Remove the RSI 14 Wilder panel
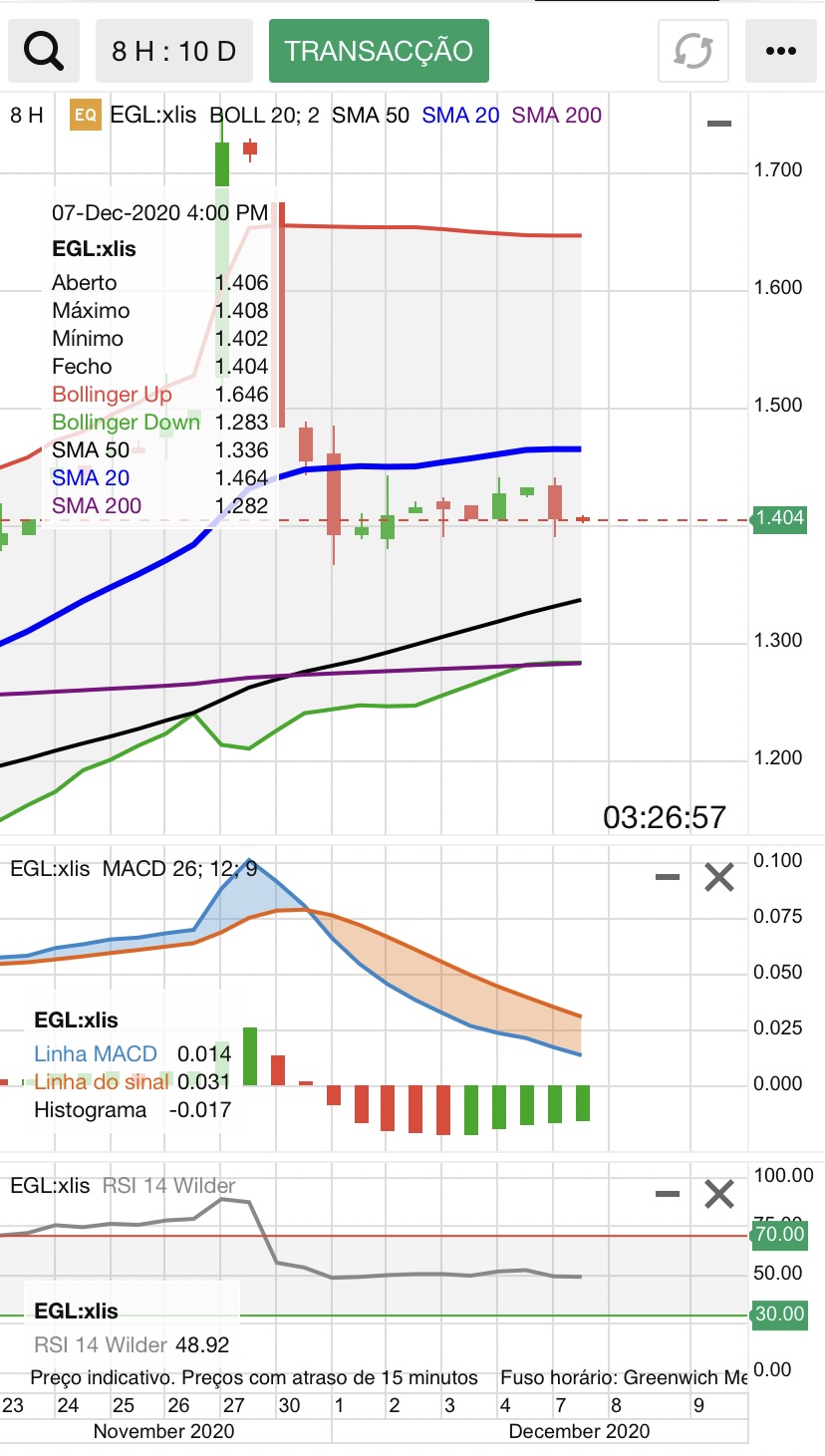 719,1193
